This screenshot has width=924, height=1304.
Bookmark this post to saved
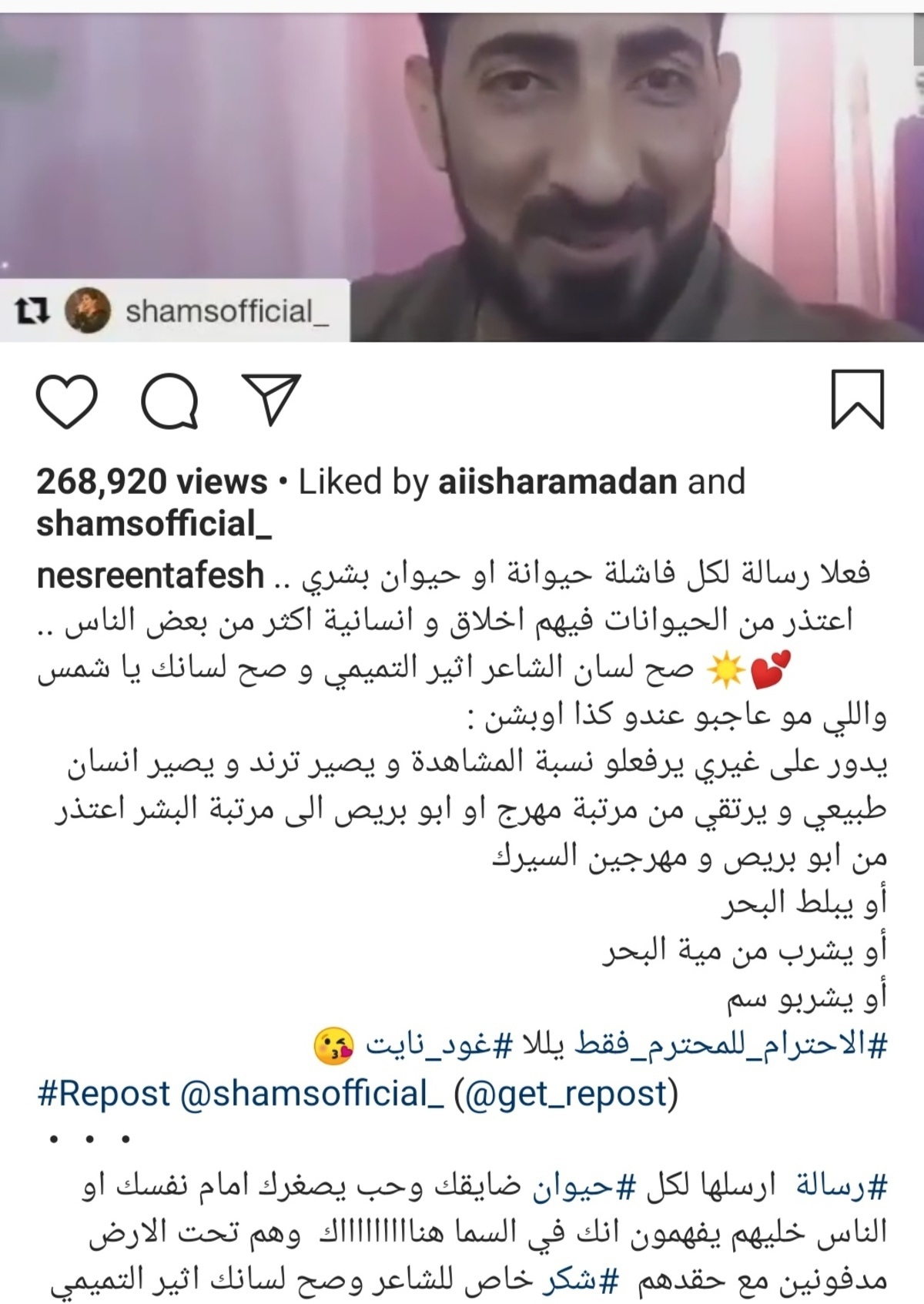pyautogui.click(x=857, y=400)
